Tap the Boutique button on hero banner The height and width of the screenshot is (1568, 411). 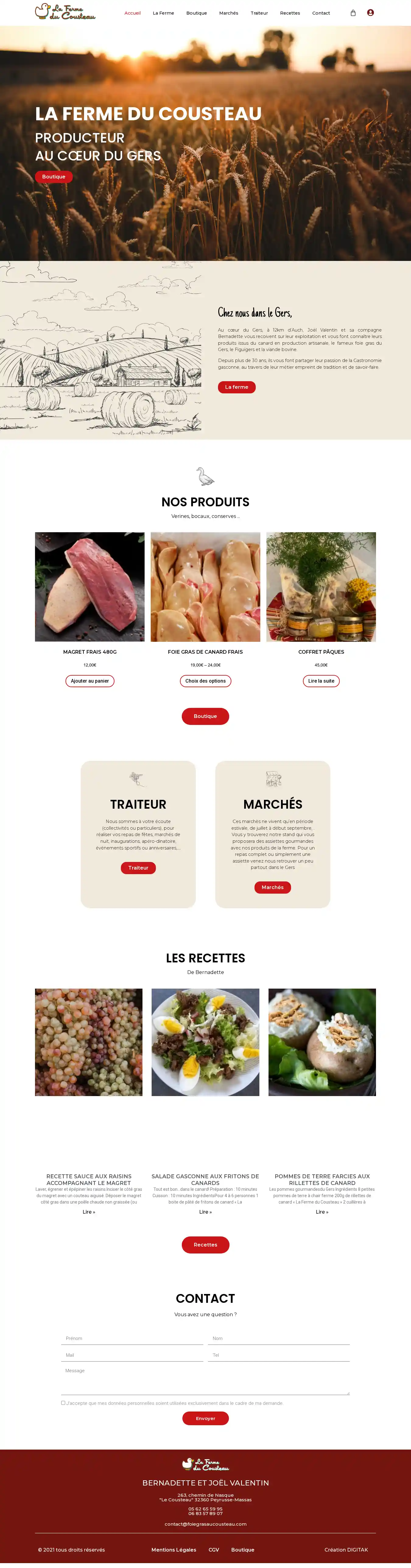pyautogui.click(x=54, y=177)
